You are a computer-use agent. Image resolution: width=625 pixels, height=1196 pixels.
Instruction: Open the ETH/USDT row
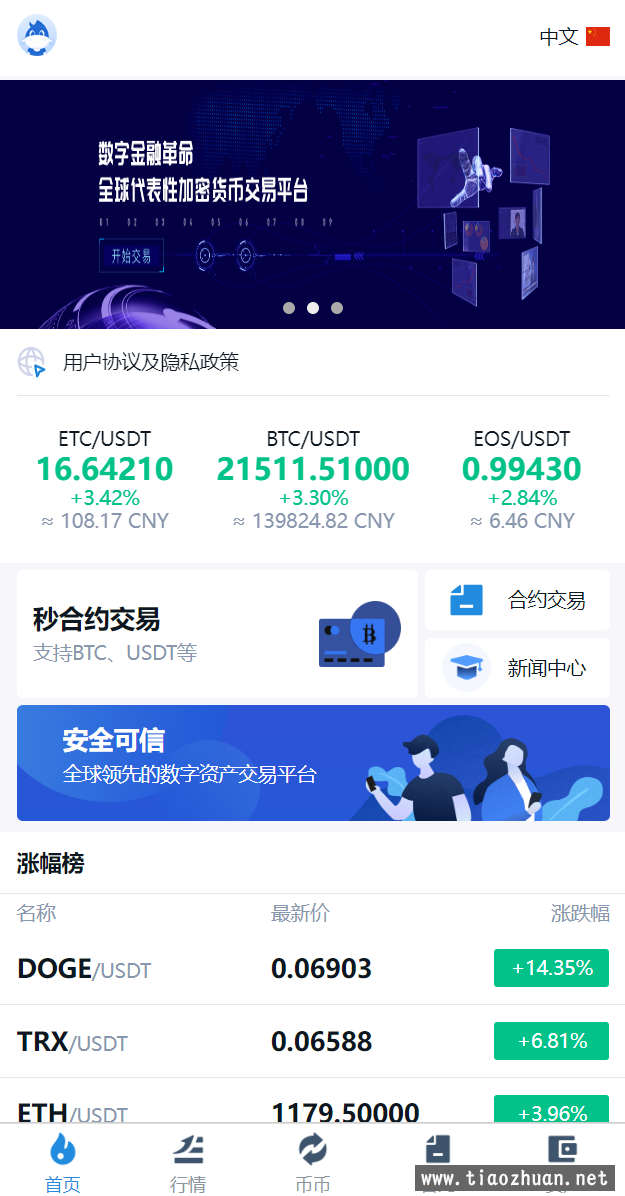tap(313, 1108)
